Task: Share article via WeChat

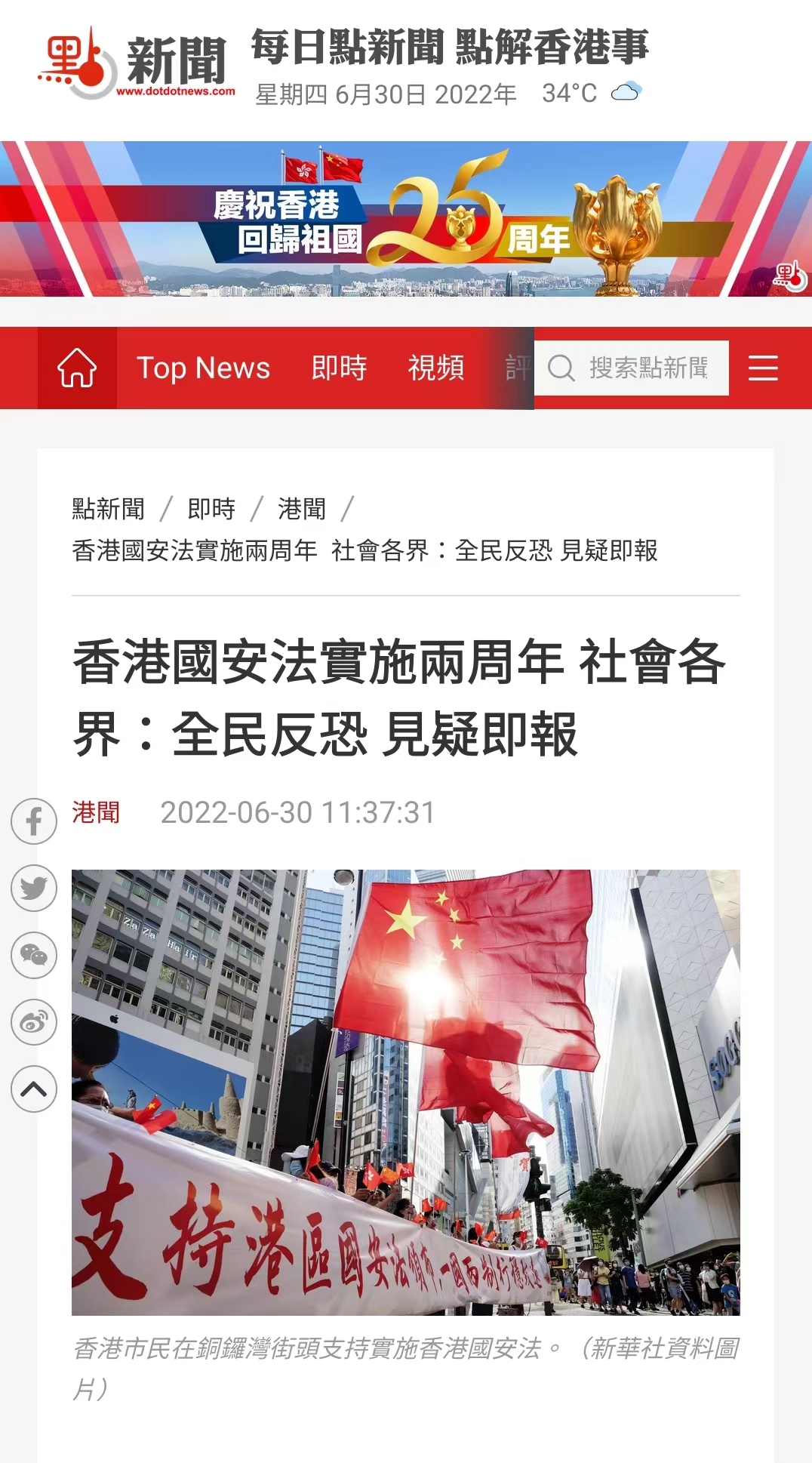Action: click(x=34, y=955)
